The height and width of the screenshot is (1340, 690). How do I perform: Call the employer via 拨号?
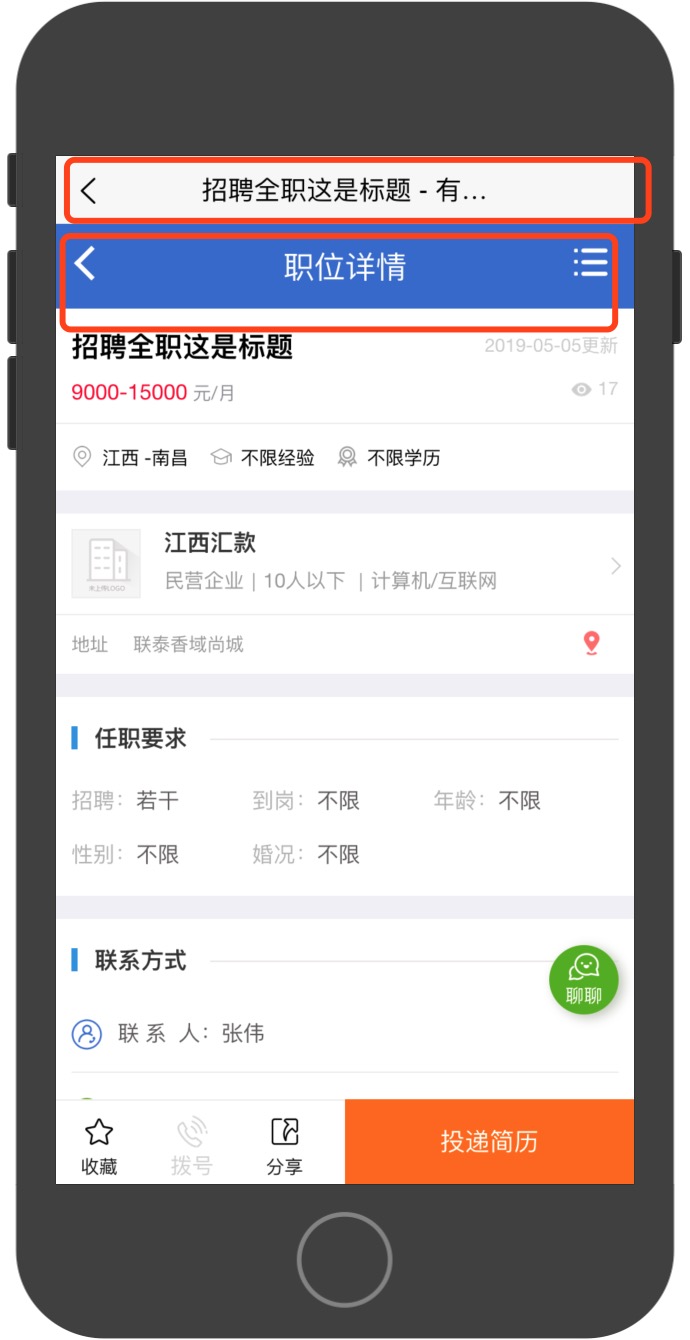point(191,1146)
